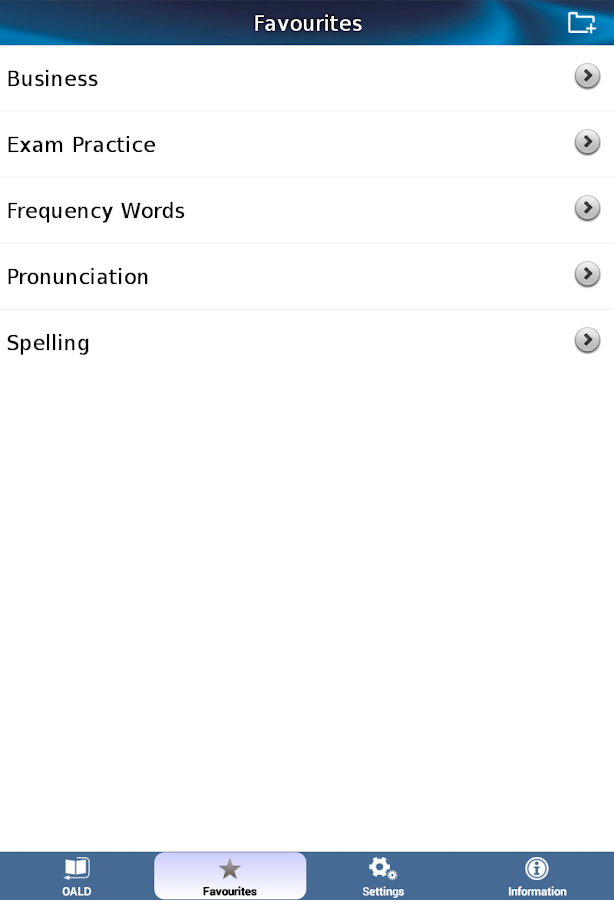
Task: Show the Information tab
Action: [537, 876]
